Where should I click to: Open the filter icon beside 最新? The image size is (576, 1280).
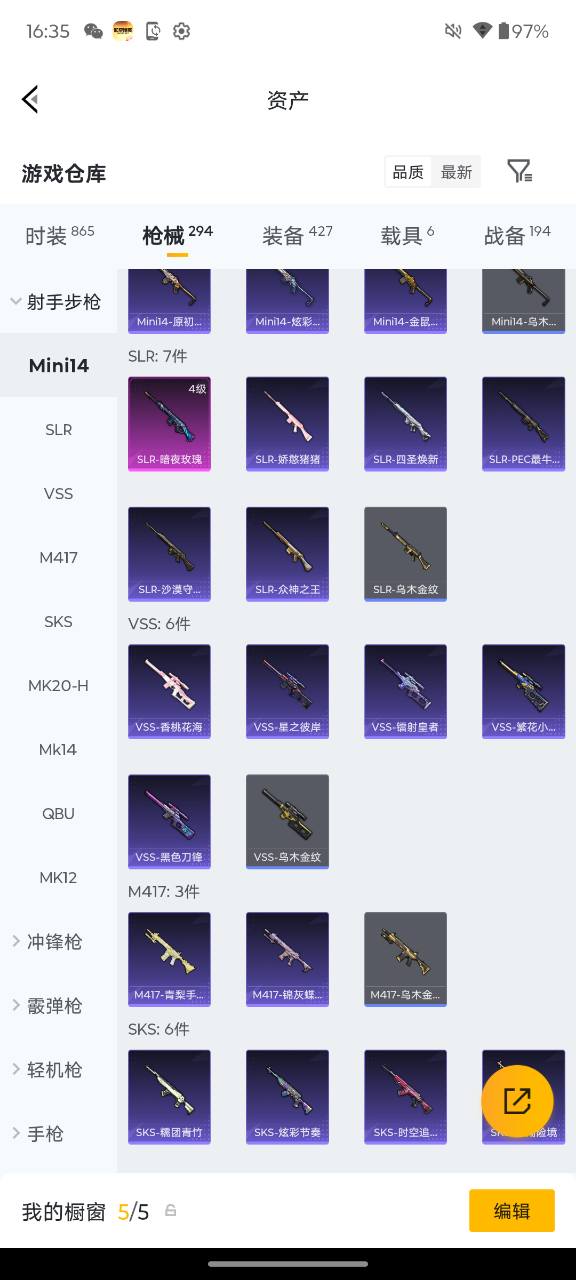pyautogui.click(x=519, y=172)
